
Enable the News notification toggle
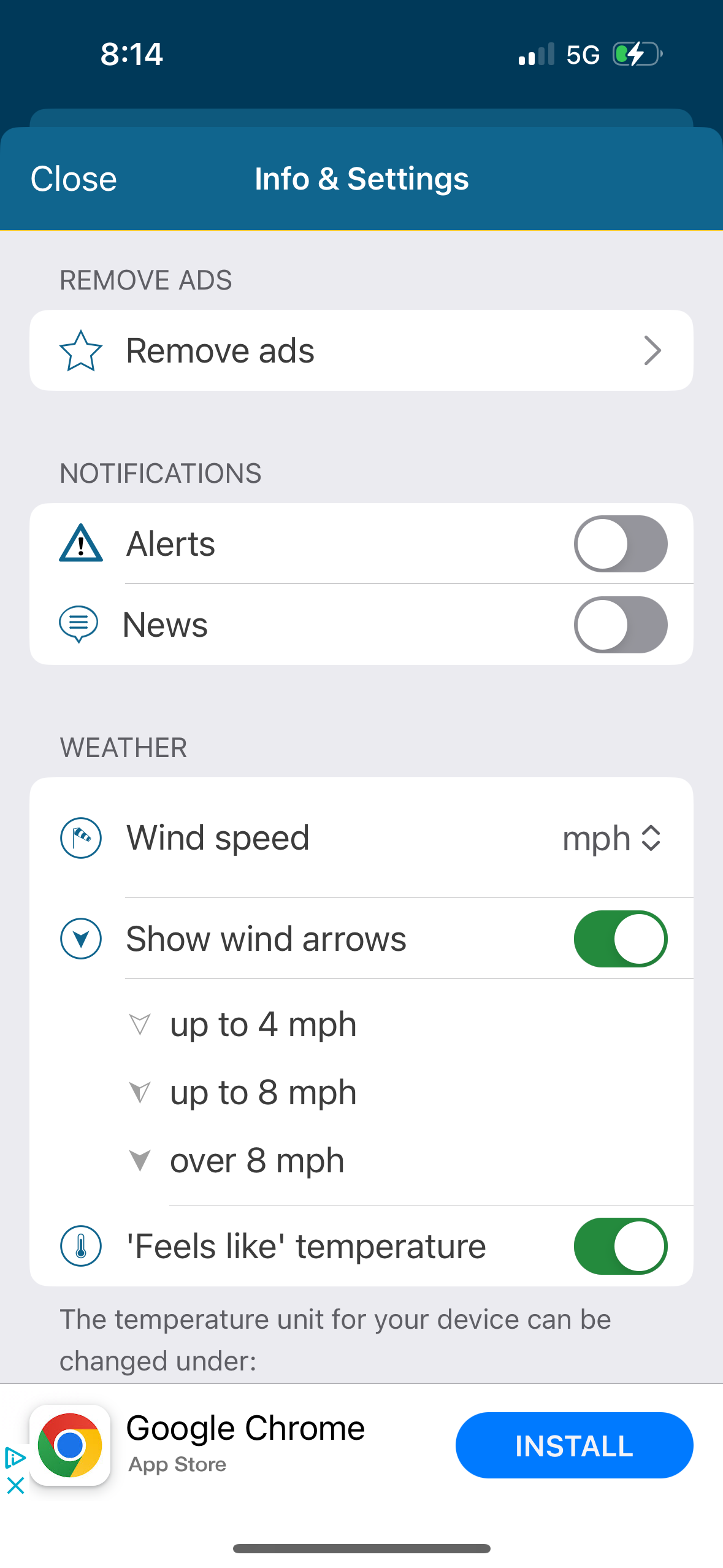point(621,625)
